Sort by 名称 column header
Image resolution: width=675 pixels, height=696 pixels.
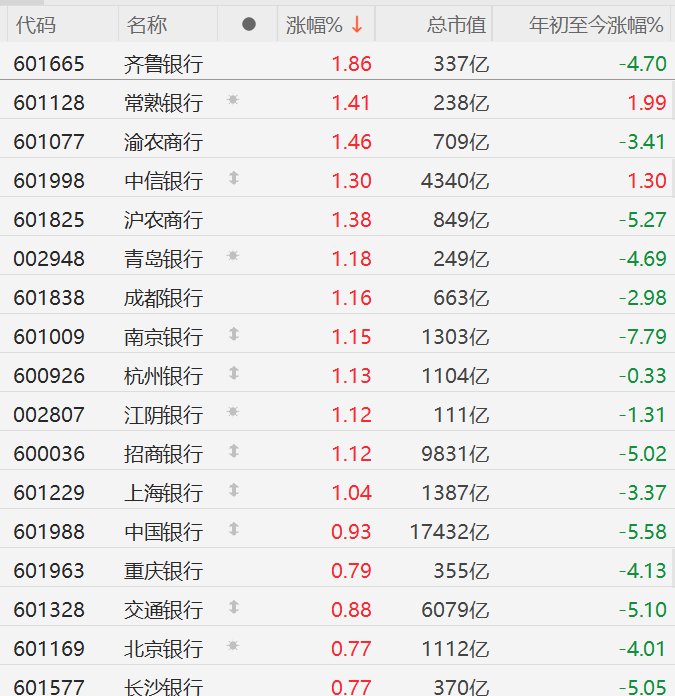(148, 25)
